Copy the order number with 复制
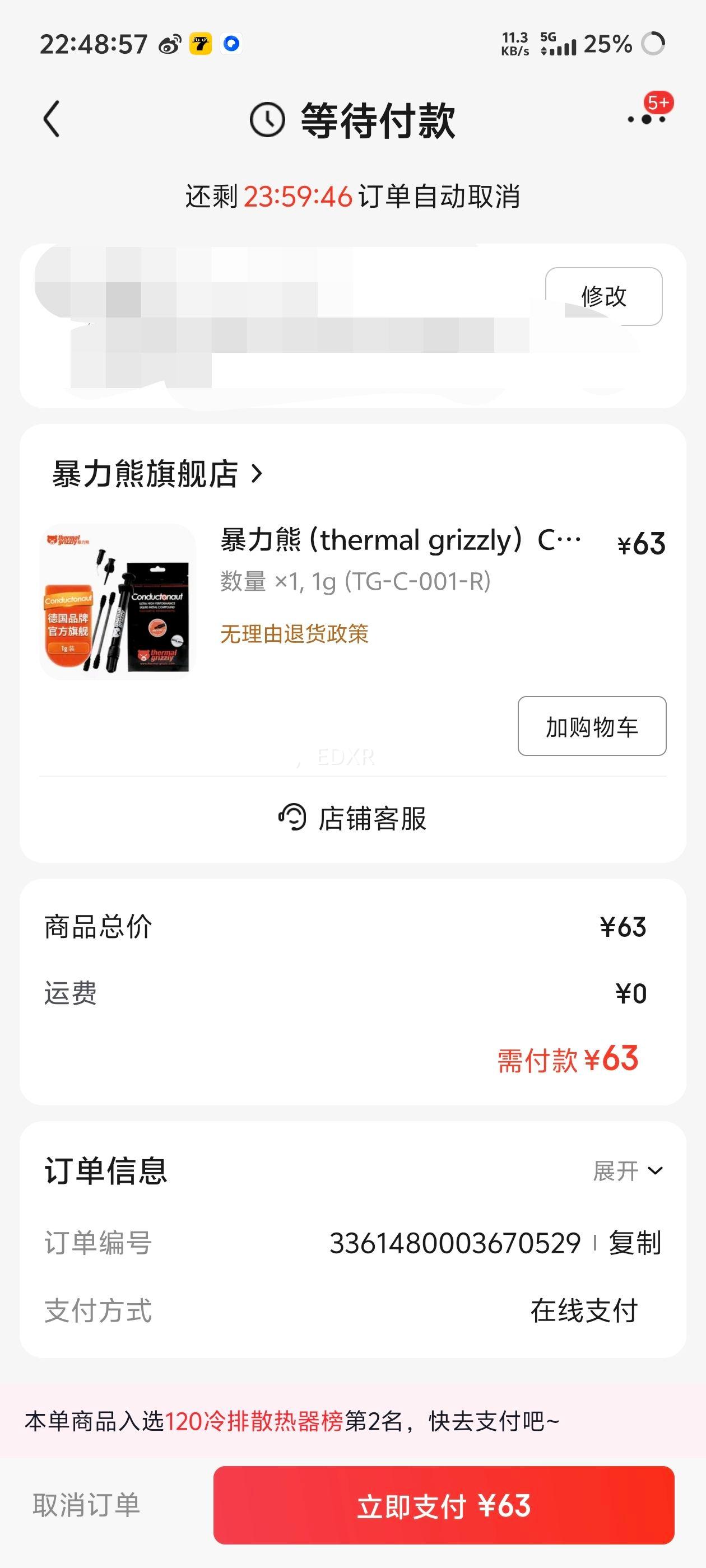This screenshot has height=1568, width=706. 635,1242
